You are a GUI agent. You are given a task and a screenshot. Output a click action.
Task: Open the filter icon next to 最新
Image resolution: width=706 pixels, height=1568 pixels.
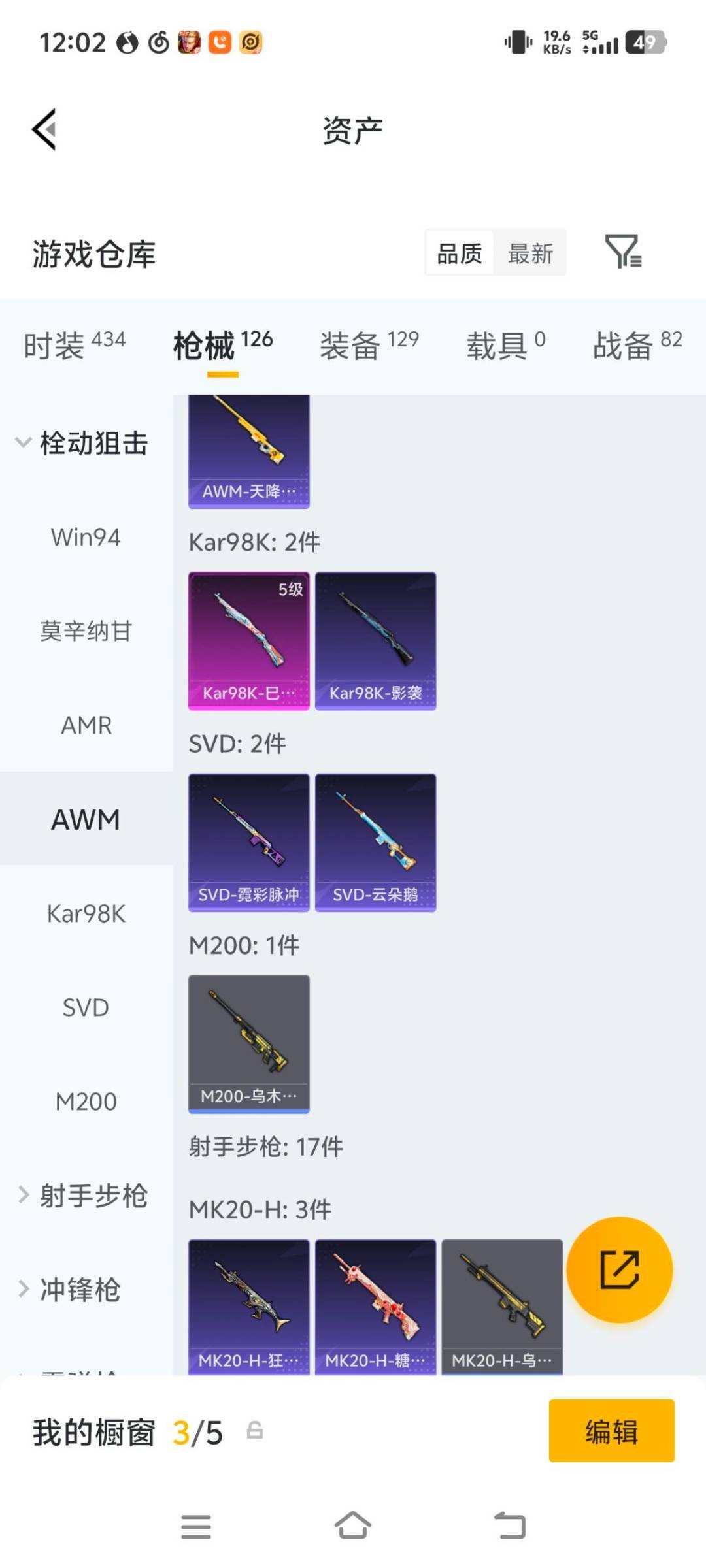coord(623,252)
